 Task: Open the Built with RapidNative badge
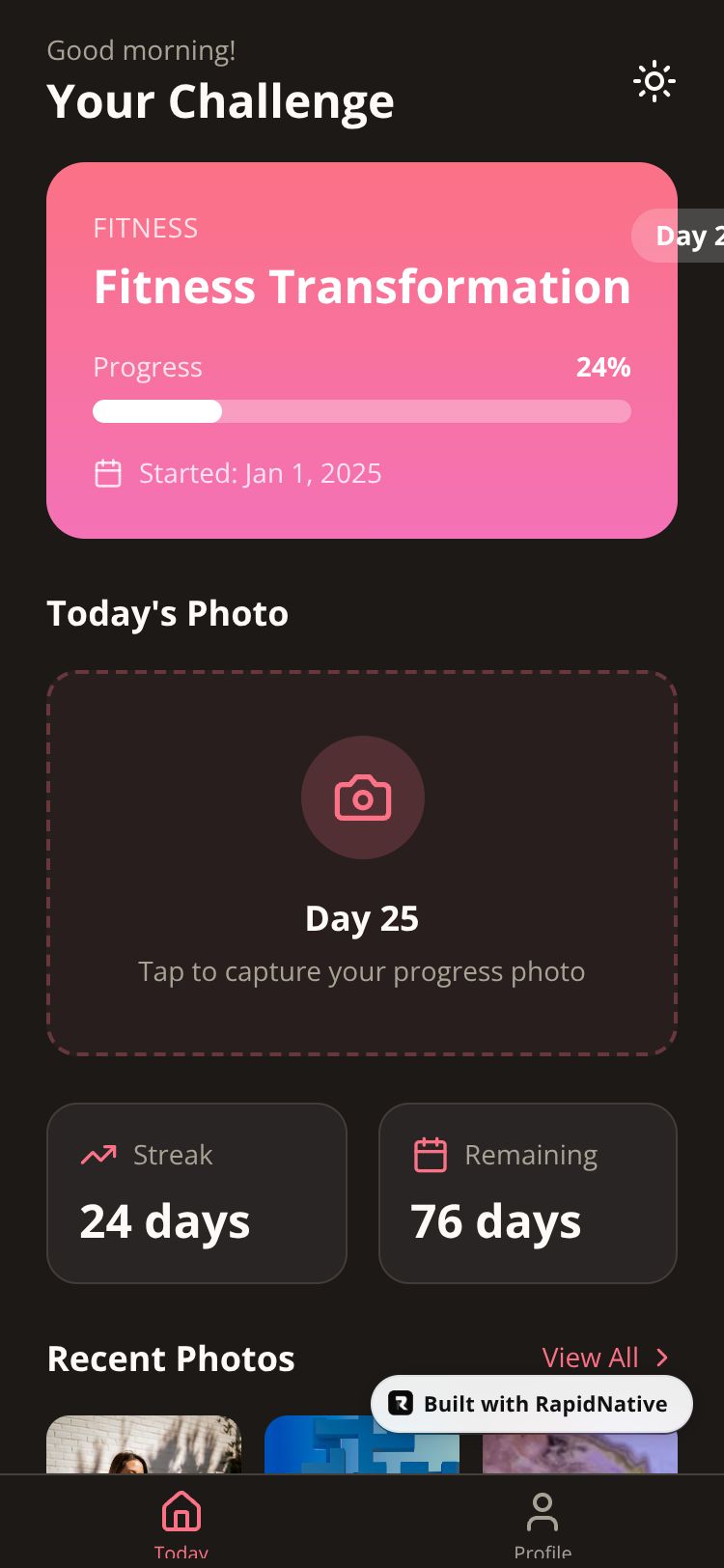531,1404
